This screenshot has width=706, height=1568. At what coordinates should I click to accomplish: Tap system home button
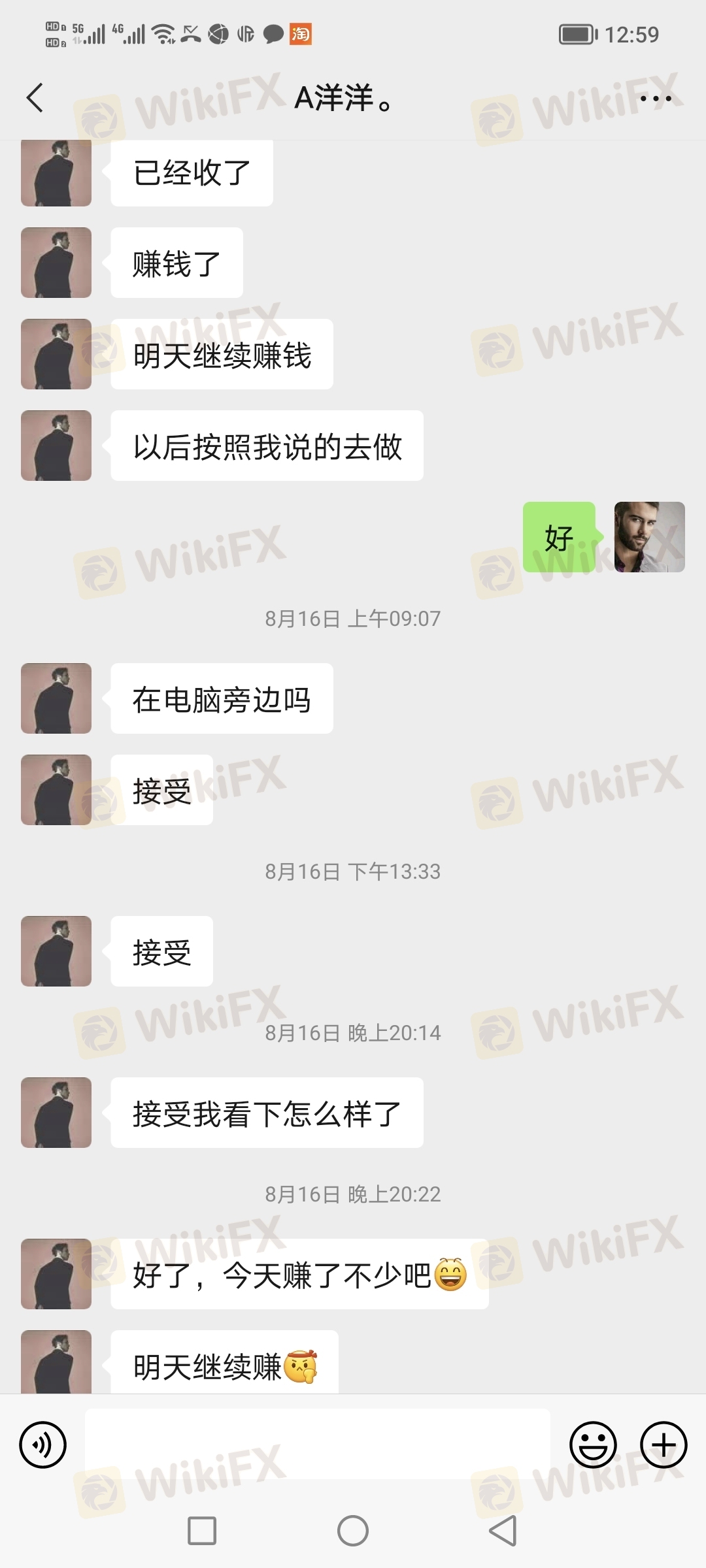pos(353,1531)
